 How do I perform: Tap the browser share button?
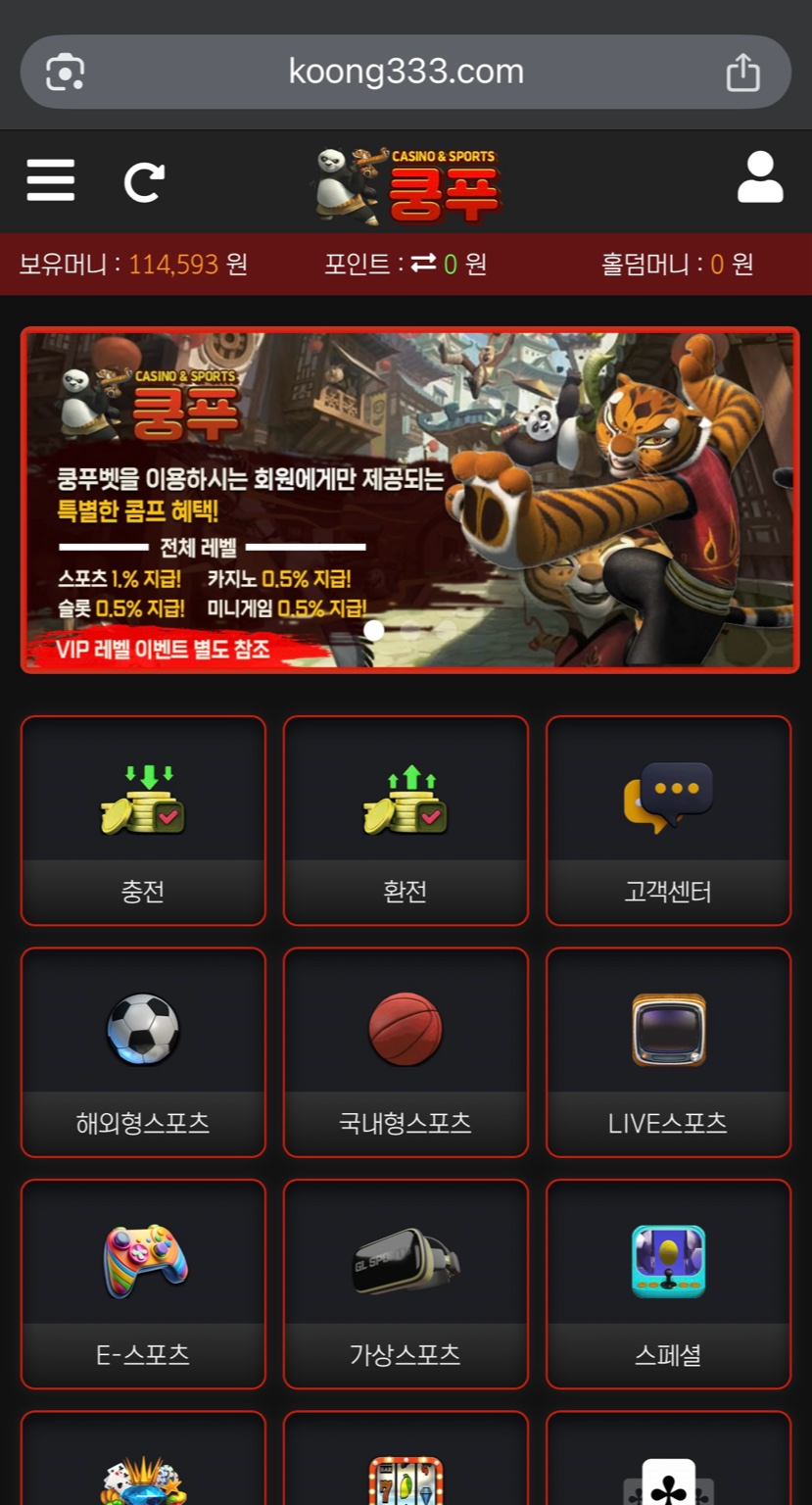742,73
